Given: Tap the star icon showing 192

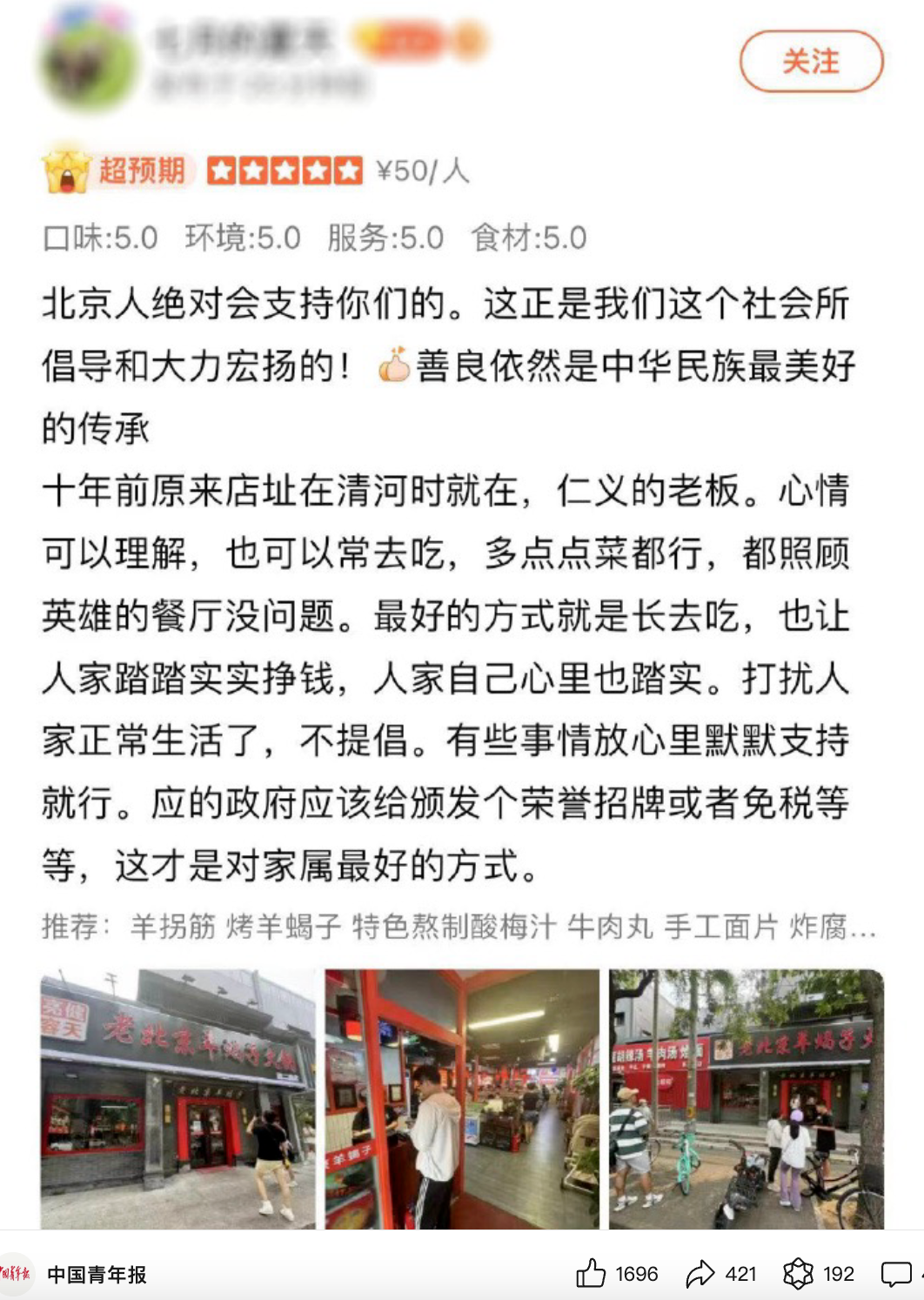Looking at the screenshot, I should (798, 1274).
